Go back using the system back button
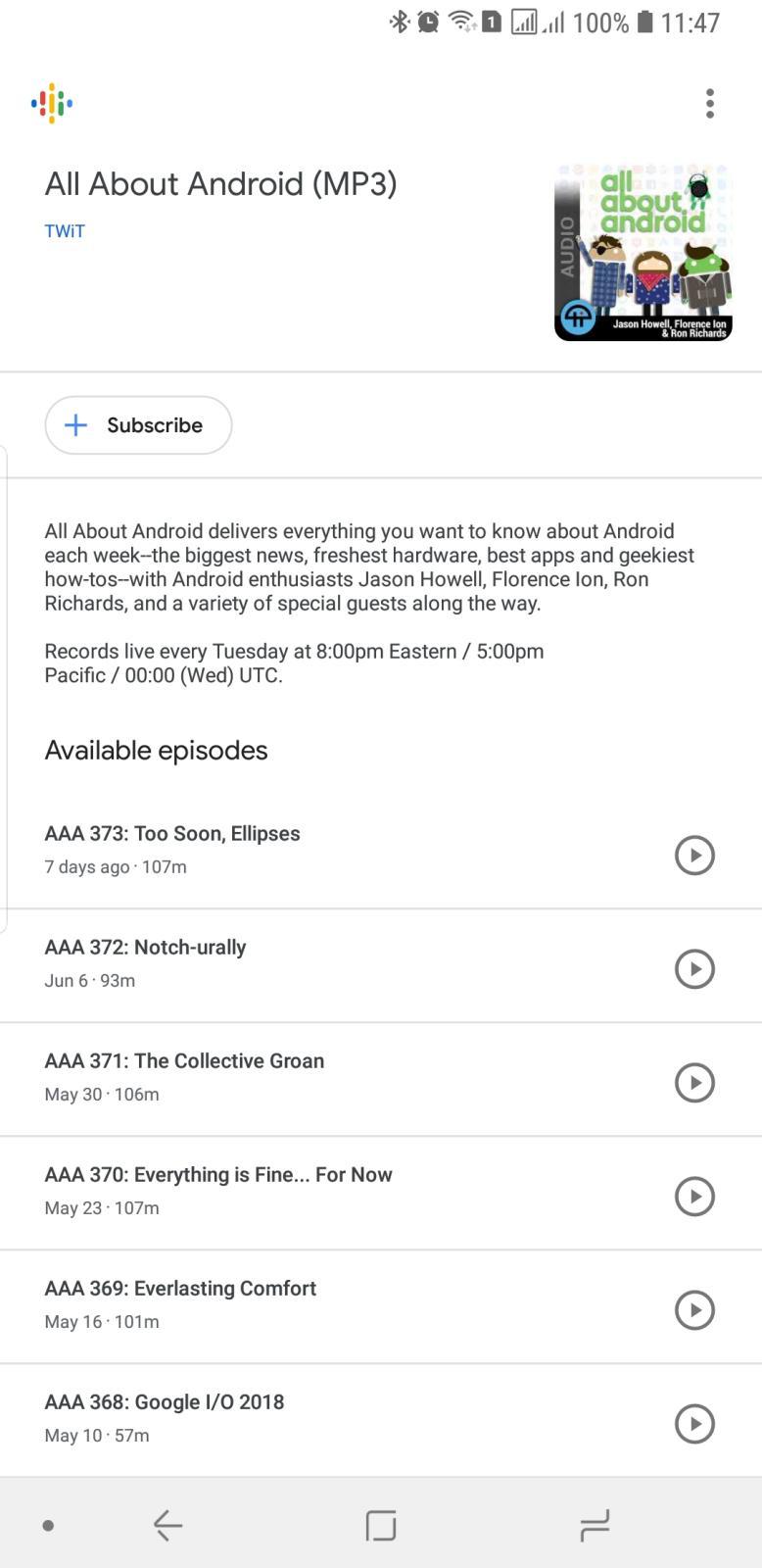 (167, 1525)
